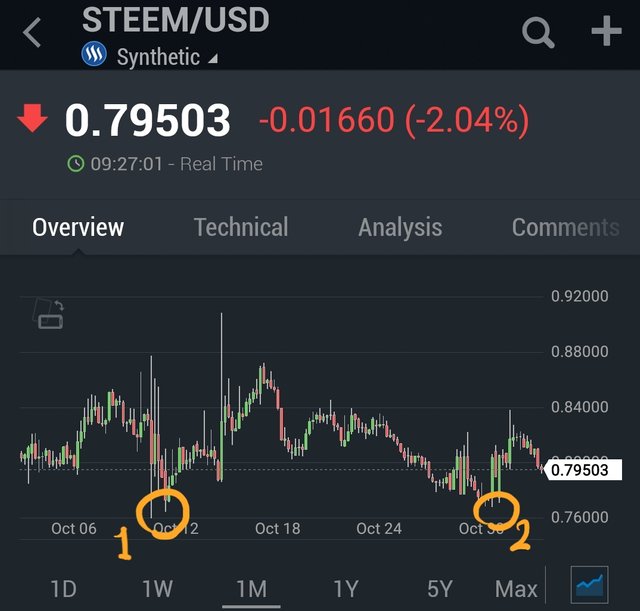Select the 1M chart range
Image resolution: width=640 pixels, height=611 pixels.
click(251, 588)
